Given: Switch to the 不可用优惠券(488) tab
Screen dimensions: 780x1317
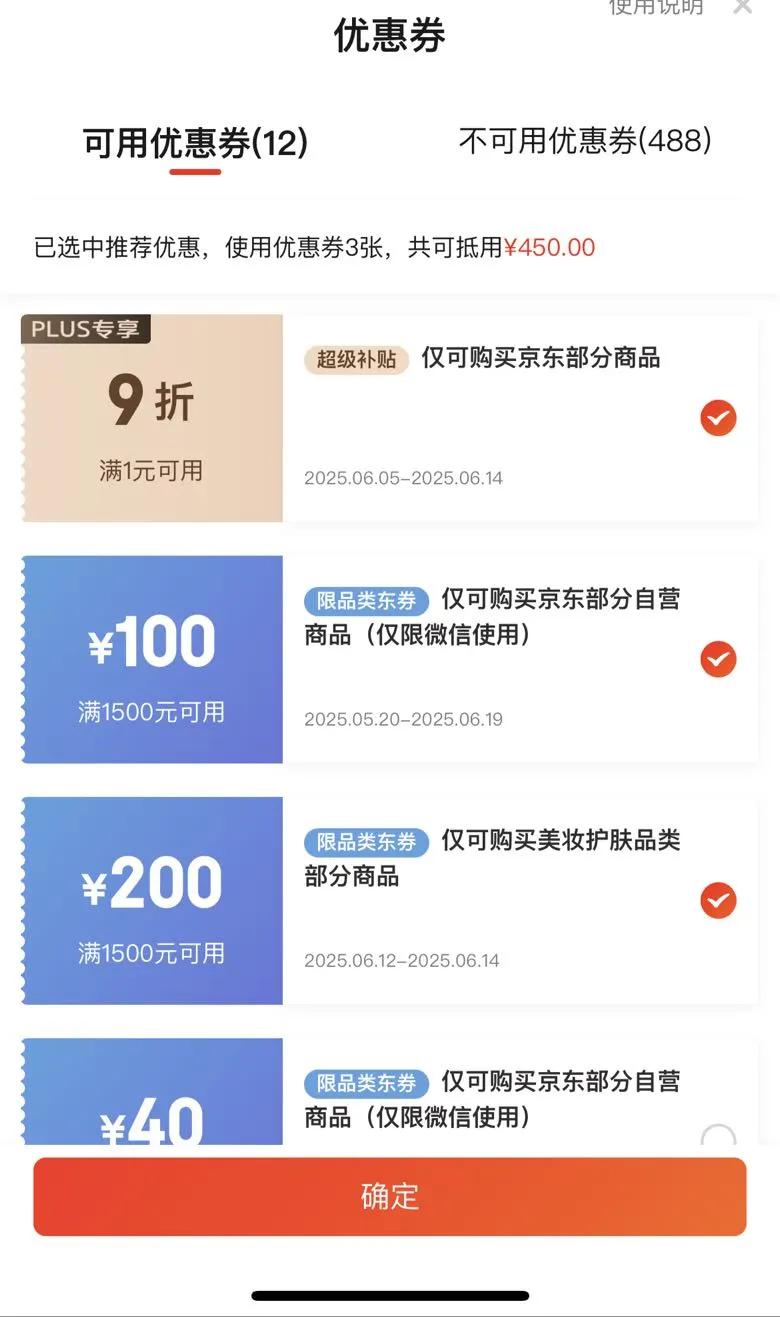Looking at the screenshot, I should 585,141.
